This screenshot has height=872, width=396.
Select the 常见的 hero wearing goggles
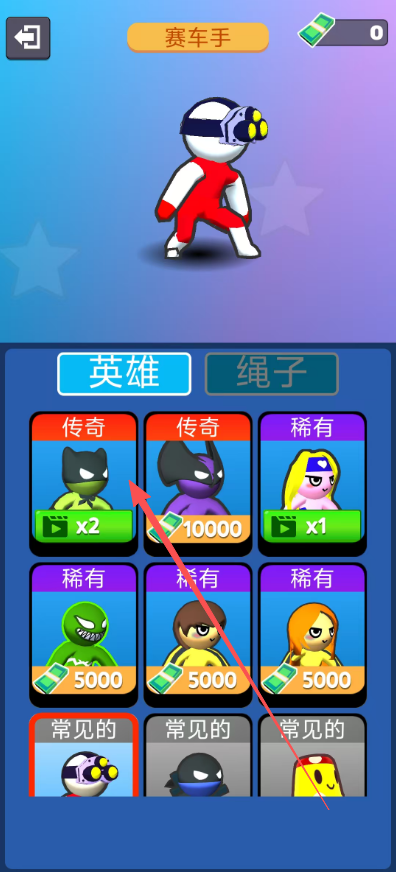coord(83,755)
